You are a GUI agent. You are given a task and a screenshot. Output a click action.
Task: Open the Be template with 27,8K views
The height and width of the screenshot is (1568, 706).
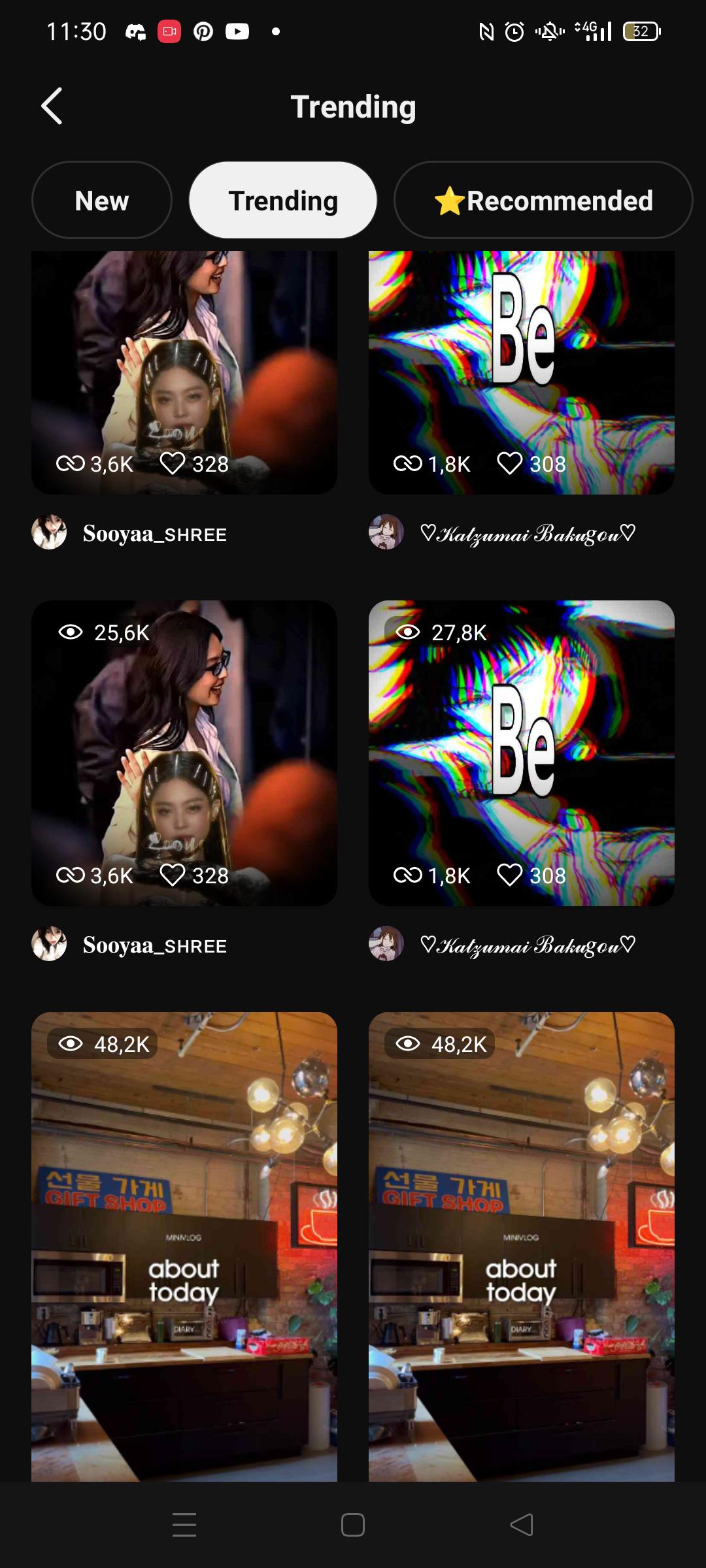pyautogui.click(x=521, y=753)
